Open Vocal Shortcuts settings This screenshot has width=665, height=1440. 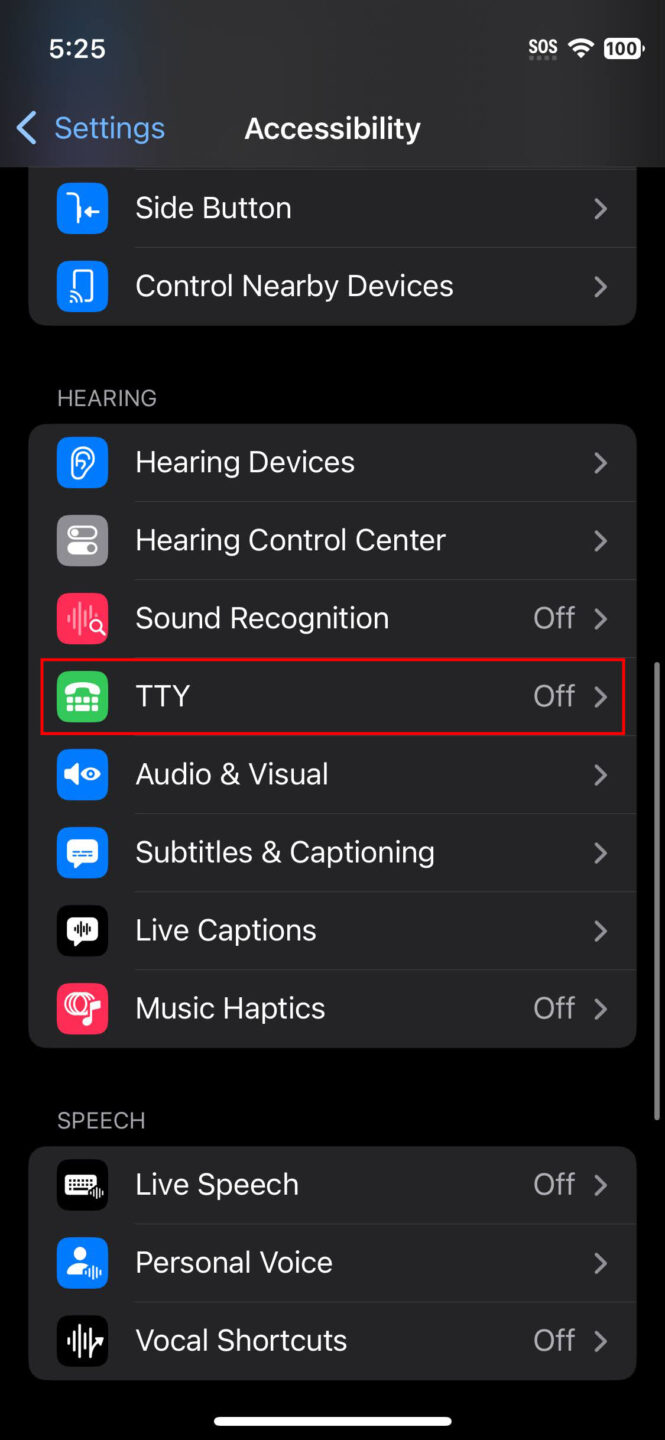[332, 1340]
